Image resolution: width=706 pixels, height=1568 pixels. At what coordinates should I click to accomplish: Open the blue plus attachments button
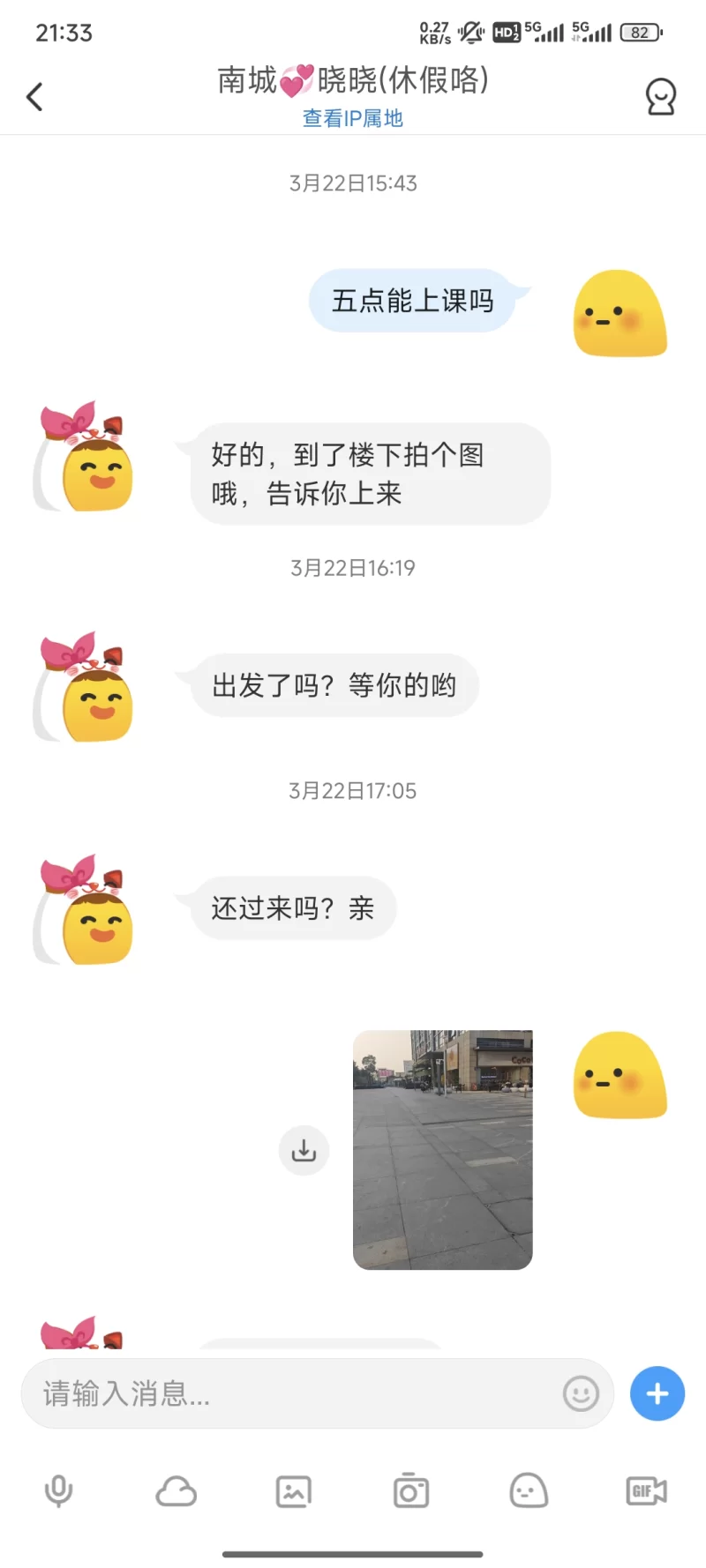pos(657,1393)
